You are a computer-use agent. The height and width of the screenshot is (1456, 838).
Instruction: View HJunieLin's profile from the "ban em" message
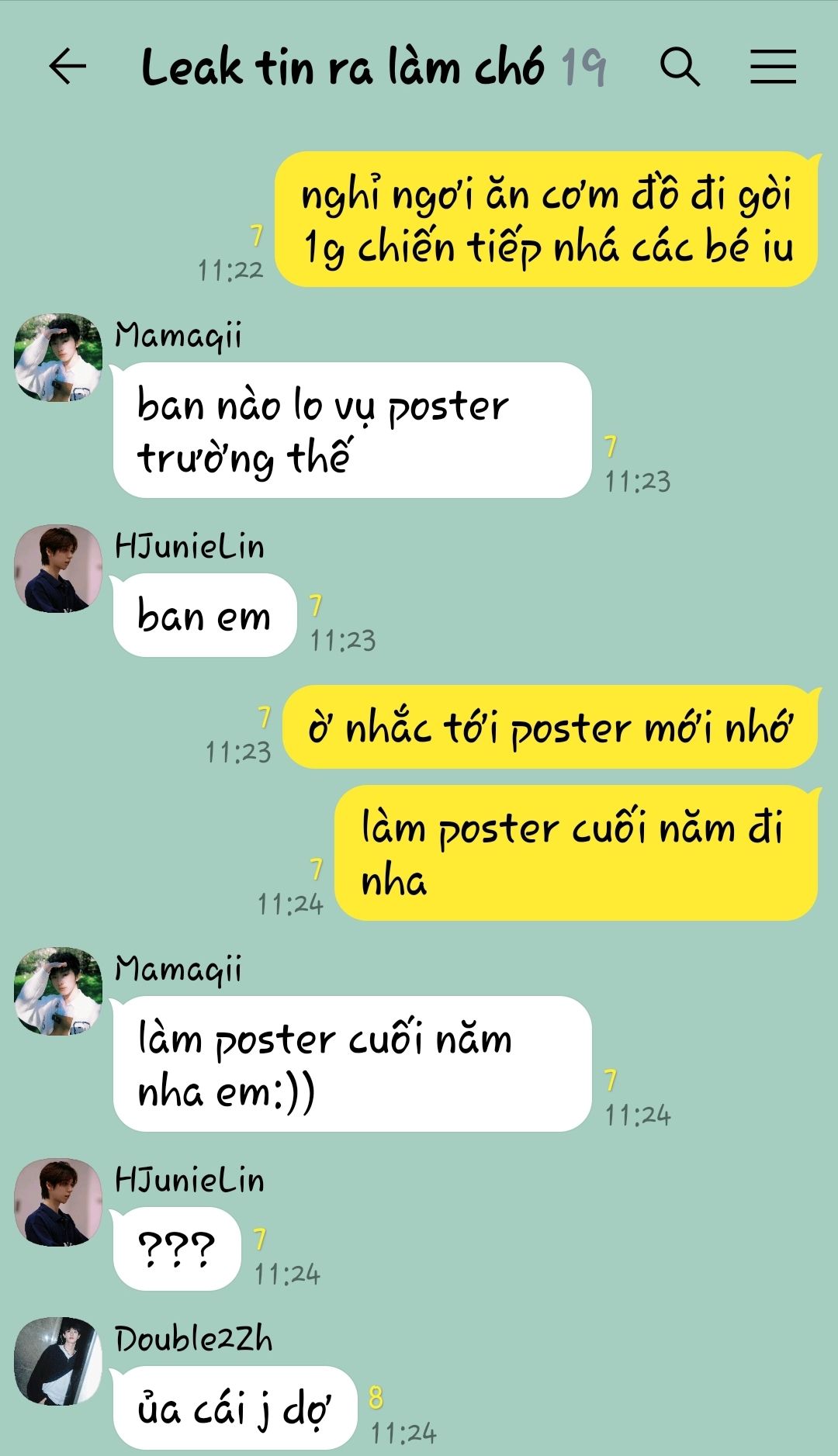[x=58, y=569]
